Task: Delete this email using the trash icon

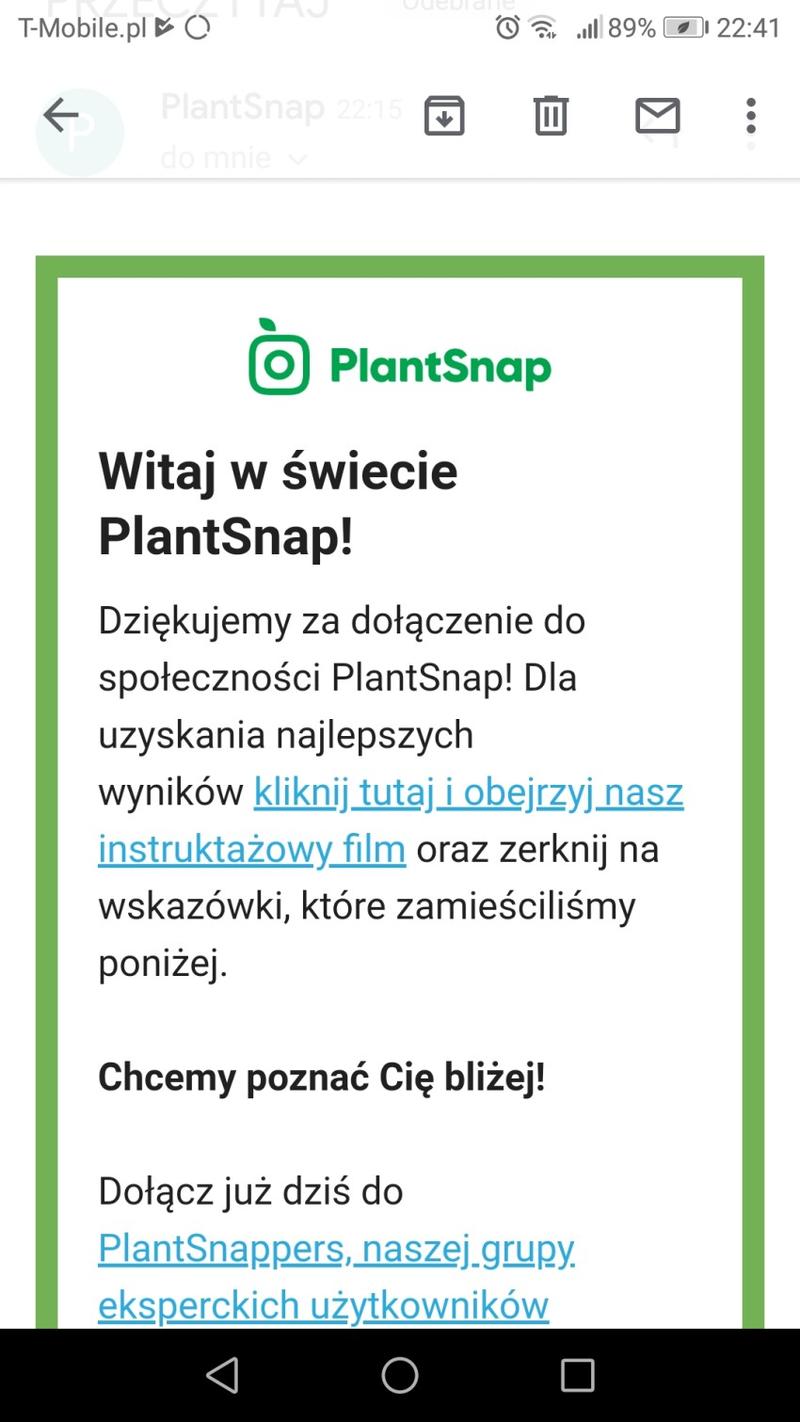Action: click(550, 116)
